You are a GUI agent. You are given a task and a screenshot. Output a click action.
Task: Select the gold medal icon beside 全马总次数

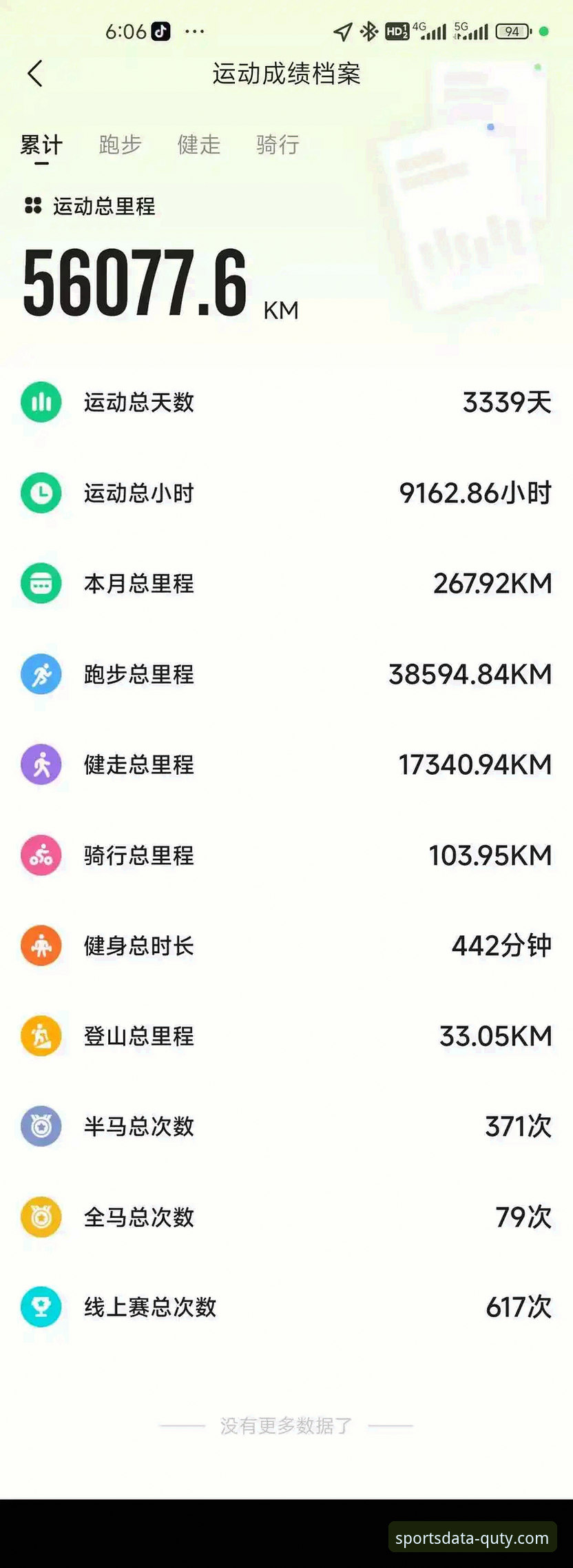click(x=41, y=1217)
